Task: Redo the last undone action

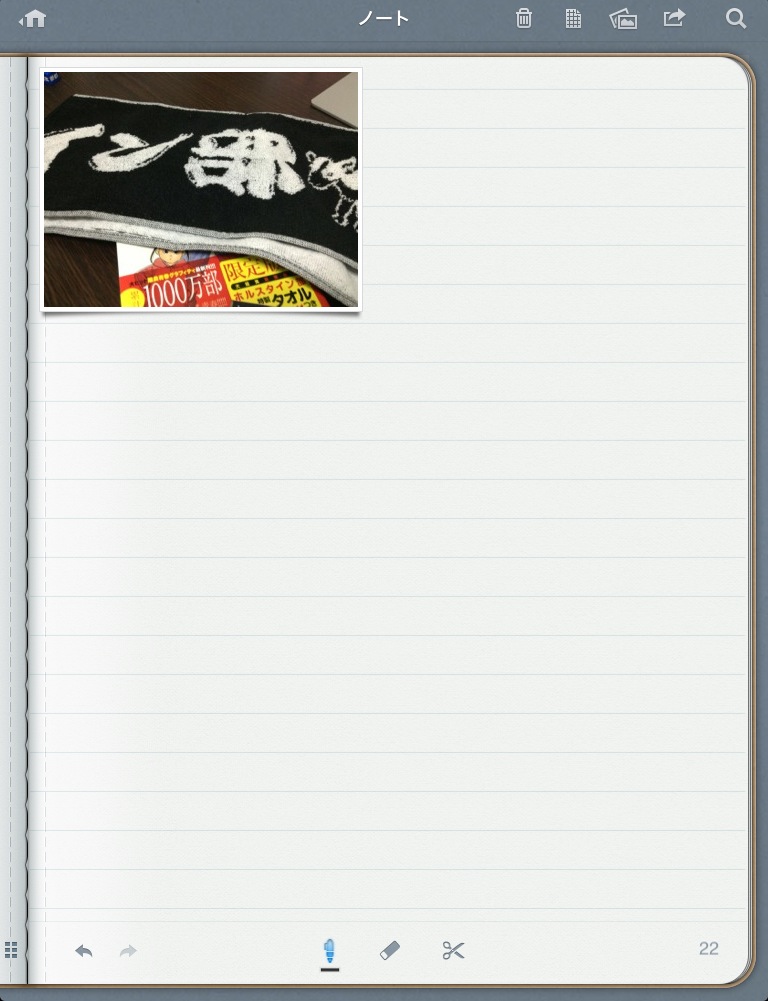Action: pos(128,951)
